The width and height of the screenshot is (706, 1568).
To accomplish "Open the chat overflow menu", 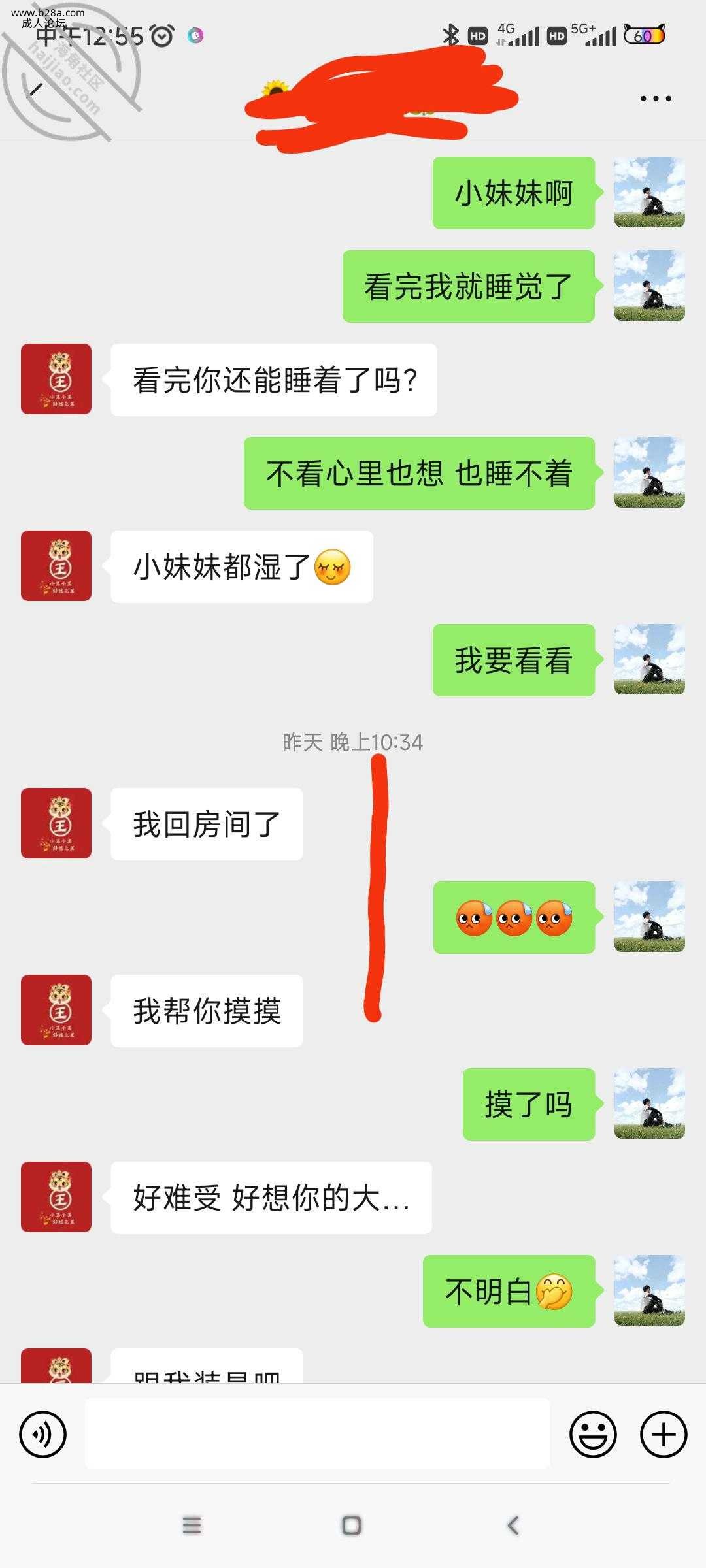I will tap(656, 99).
